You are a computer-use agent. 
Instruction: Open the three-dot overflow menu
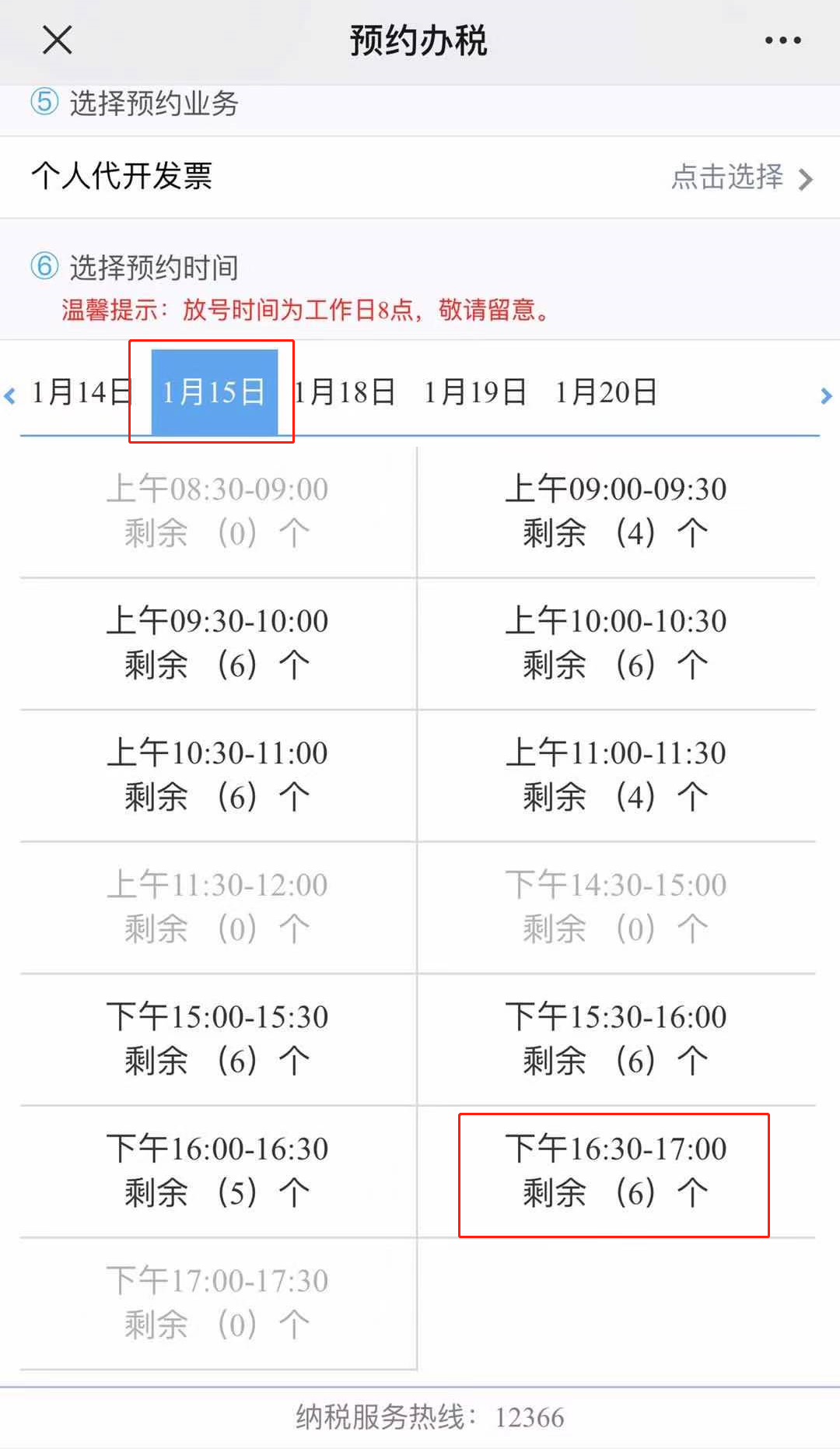782,40
